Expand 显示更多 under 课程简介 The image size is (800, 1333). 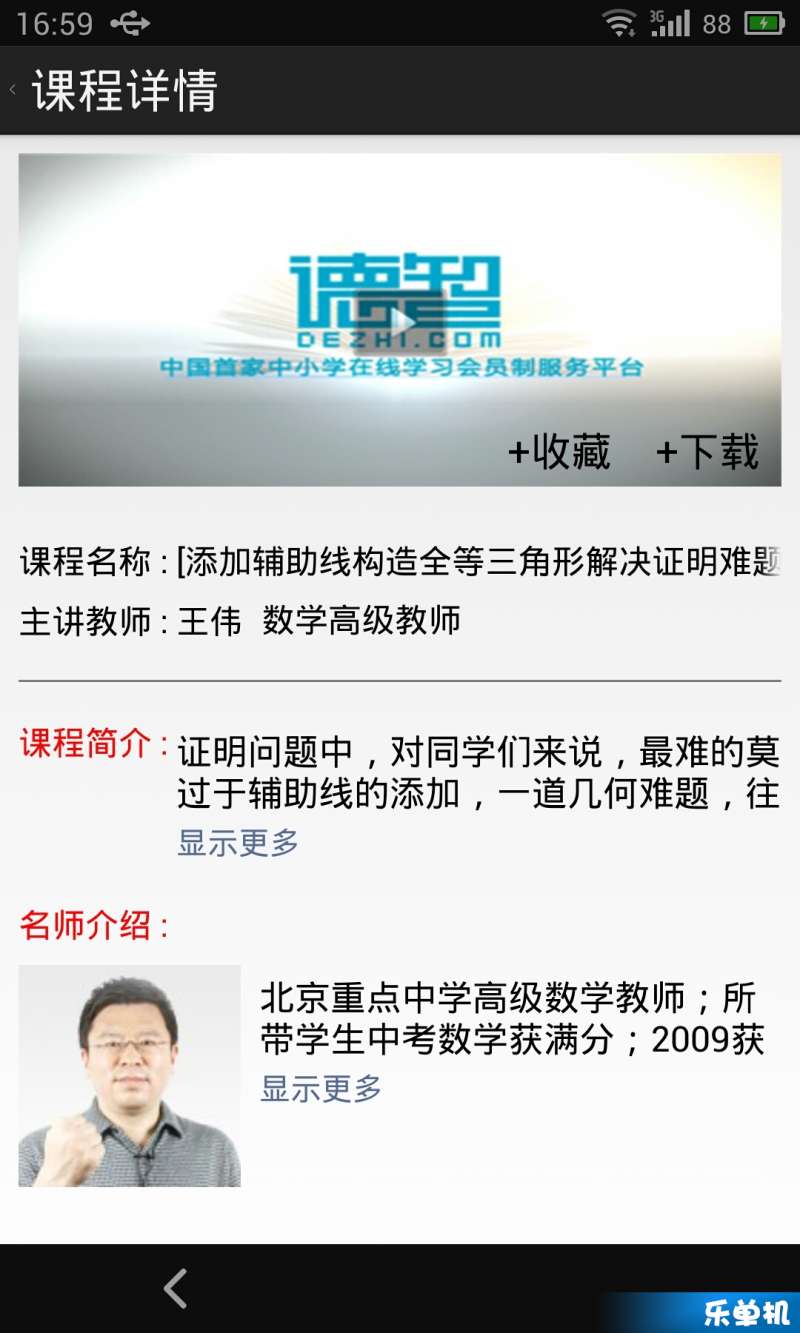[x=238, y=843]
